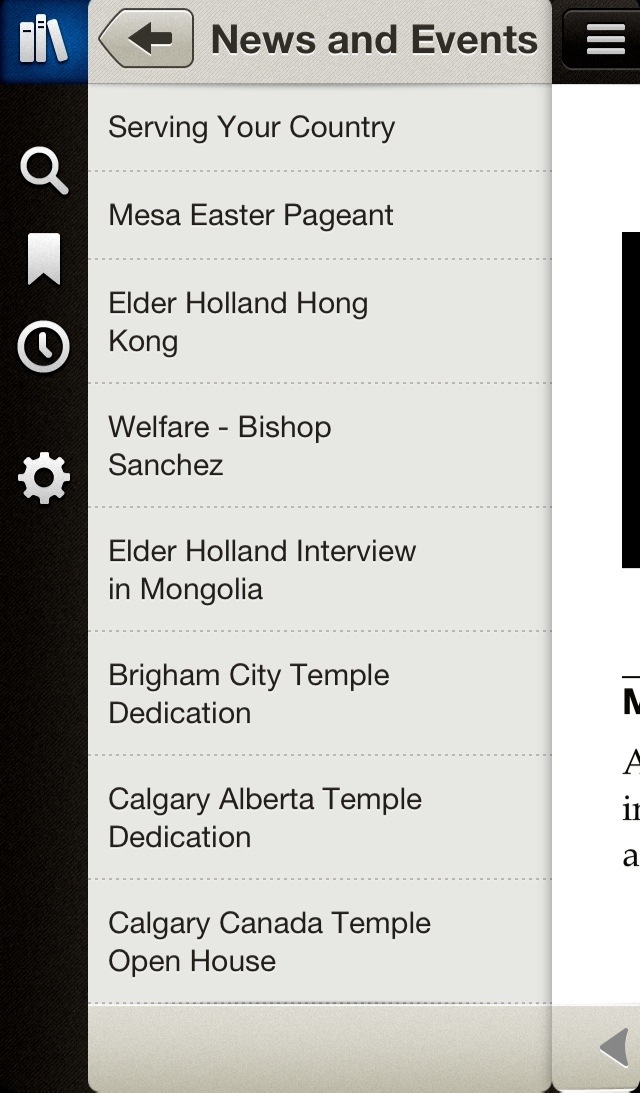Go back from News and Events

146,39
